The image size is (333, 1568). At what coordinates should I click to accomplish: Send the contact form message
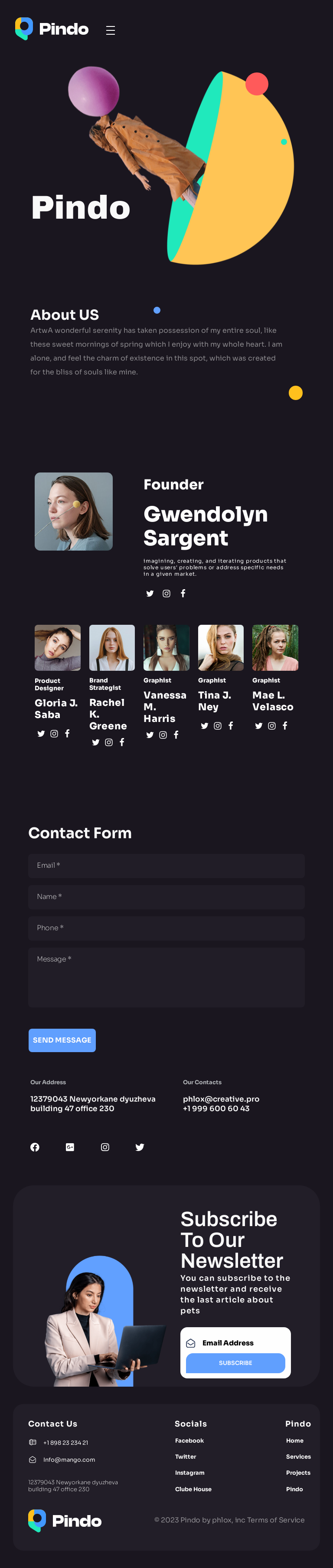[x=62, y=1040]
